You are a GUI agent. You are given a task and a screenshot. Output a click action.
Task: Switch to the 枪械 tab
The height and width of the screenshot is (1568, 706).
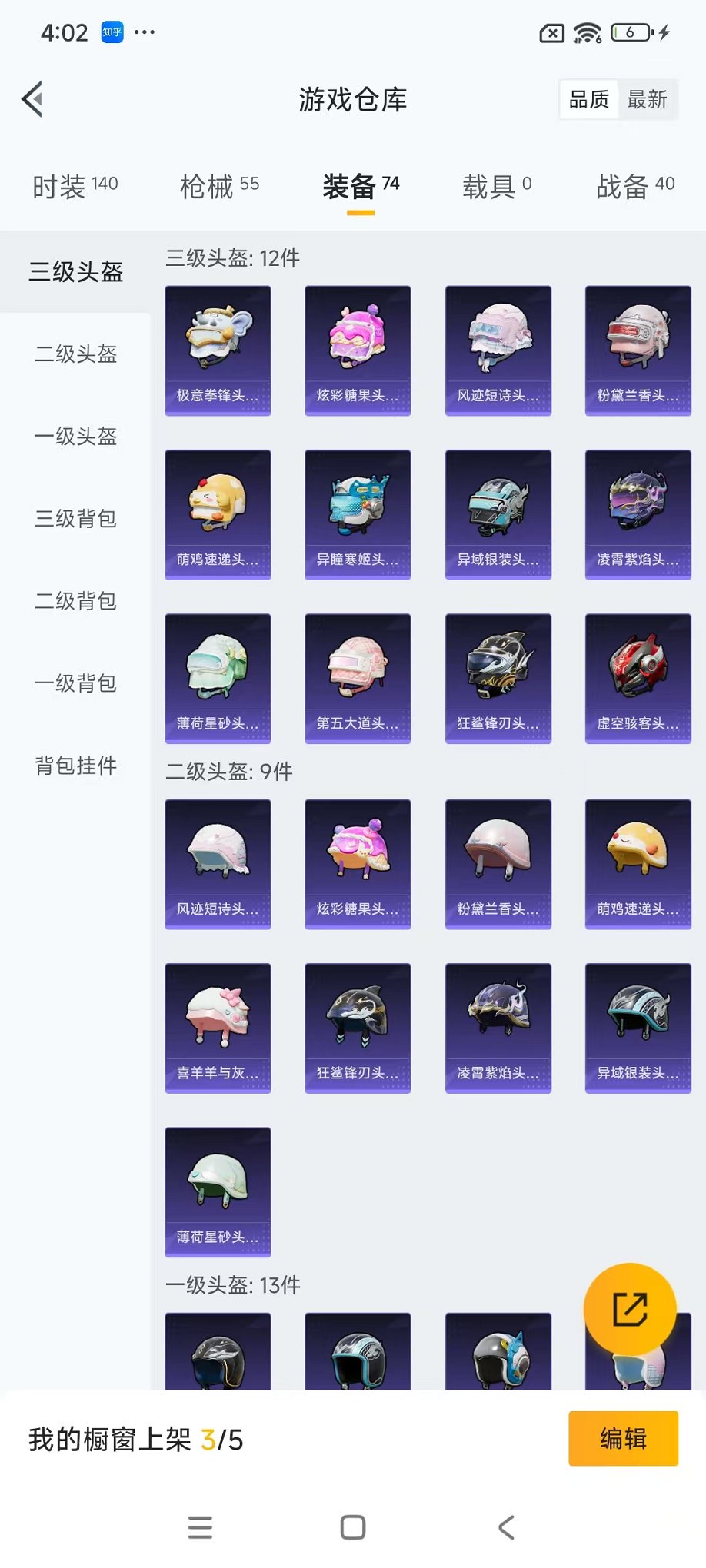pos(219,186)
